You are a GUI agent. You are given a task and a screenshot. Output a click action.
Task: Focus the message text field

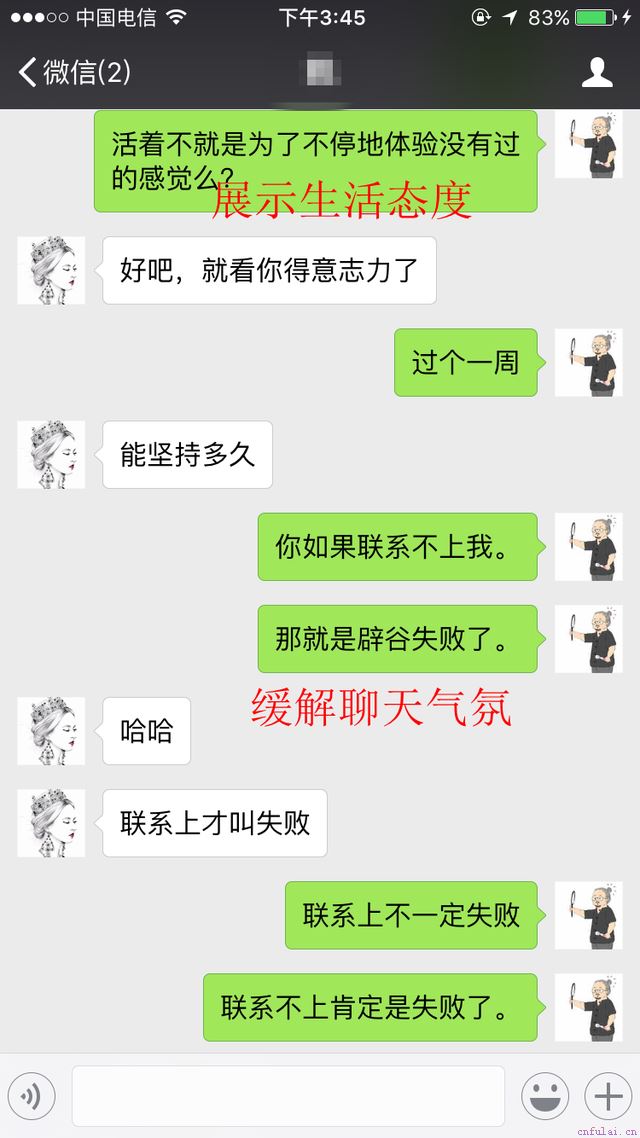[288, 1097]
